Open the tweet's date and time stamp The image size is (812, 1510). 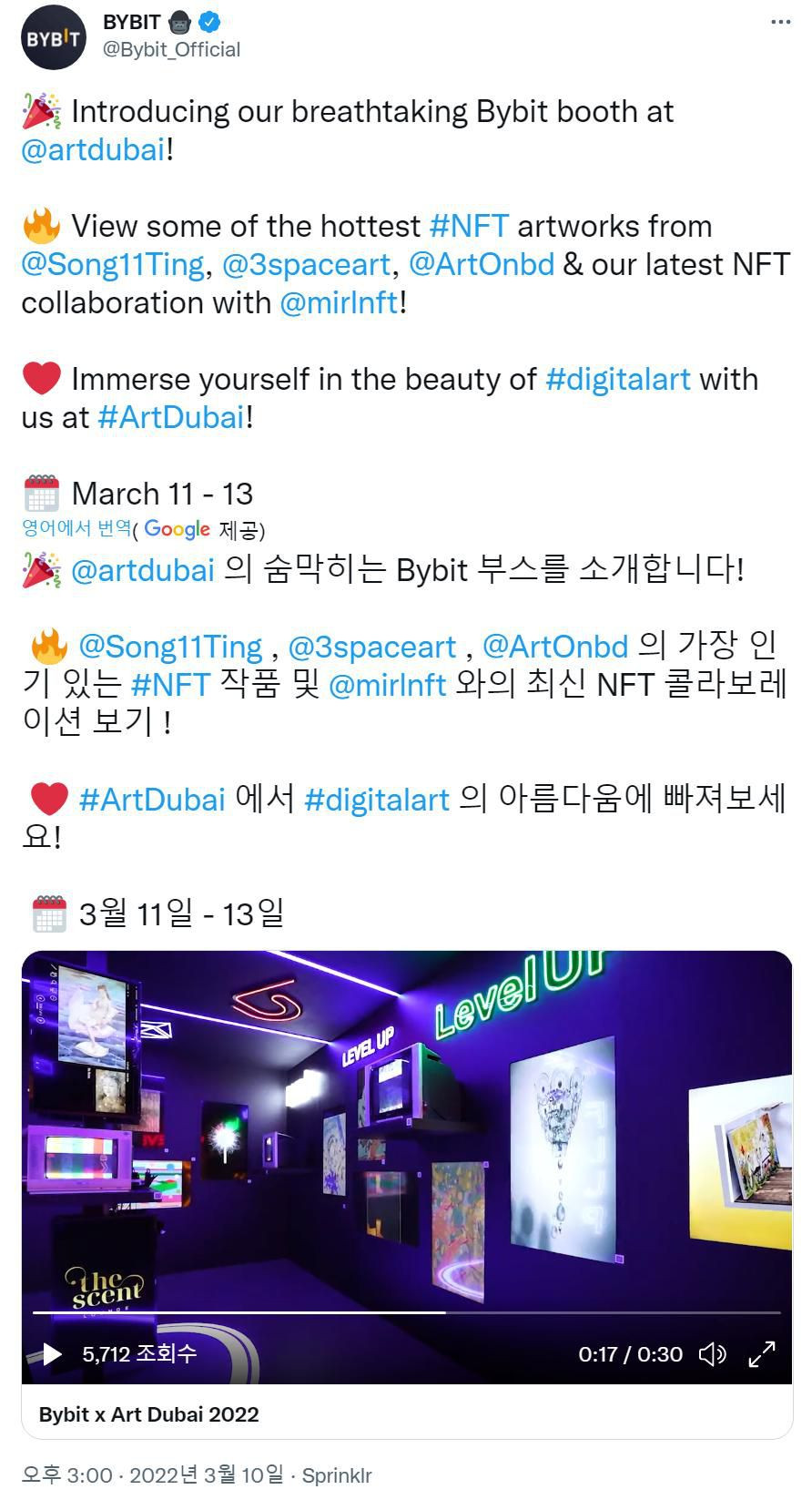pyautogui.click(x=152, y=1475)
